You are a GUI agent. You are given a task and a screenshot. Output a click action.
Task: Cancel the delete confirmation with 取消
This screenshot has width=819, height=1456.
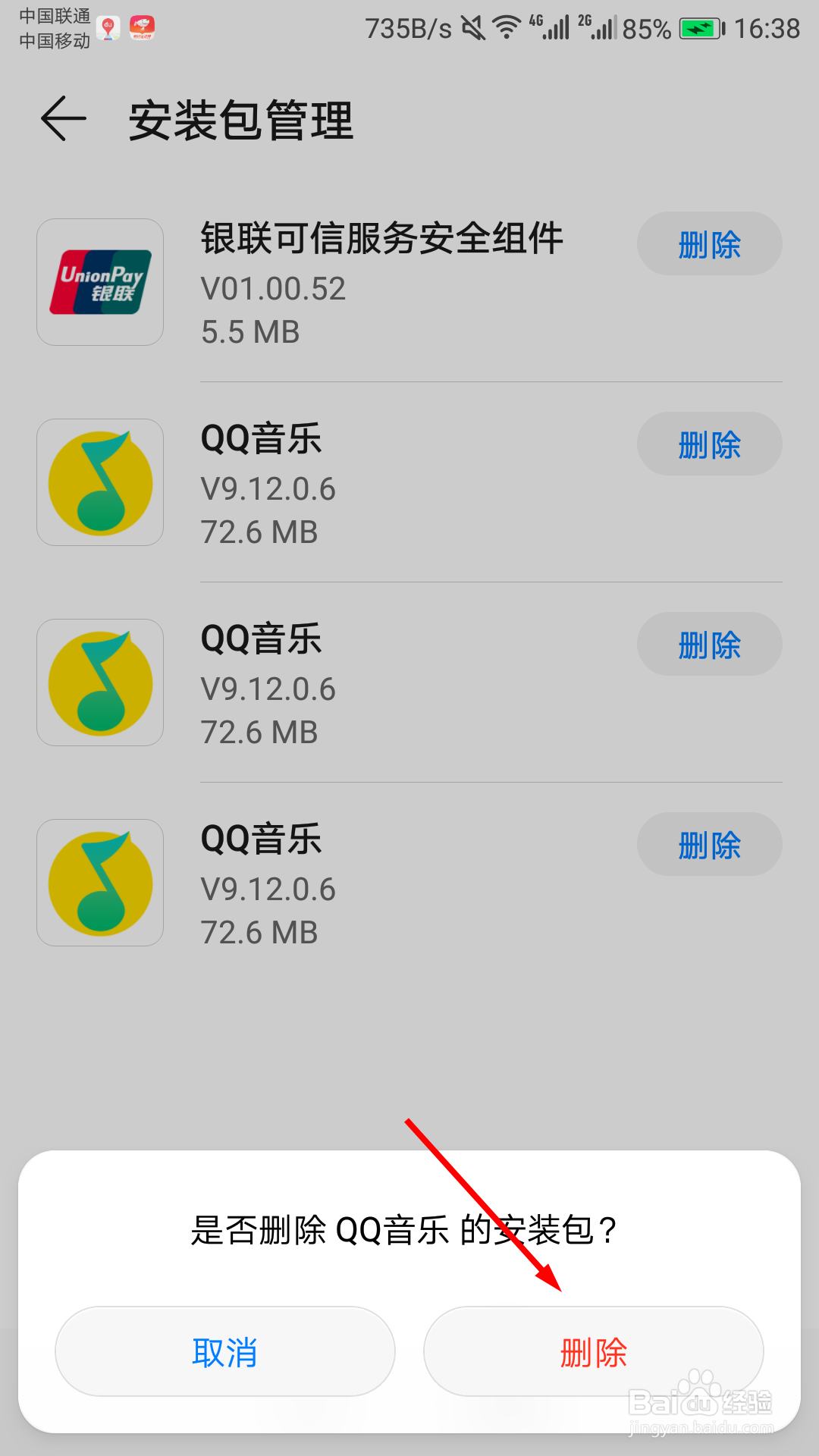(225, 1351)
